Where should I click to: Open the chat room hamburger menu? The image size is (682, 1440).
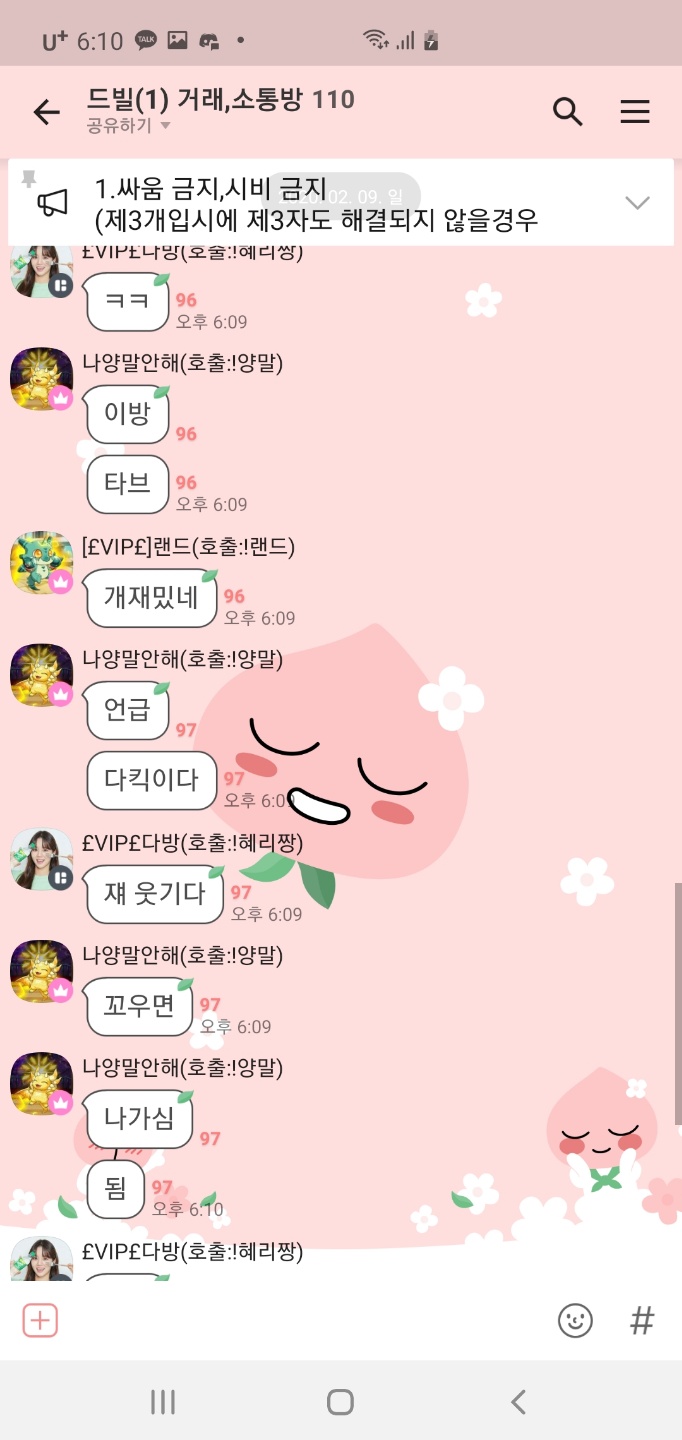pos(635,112)
